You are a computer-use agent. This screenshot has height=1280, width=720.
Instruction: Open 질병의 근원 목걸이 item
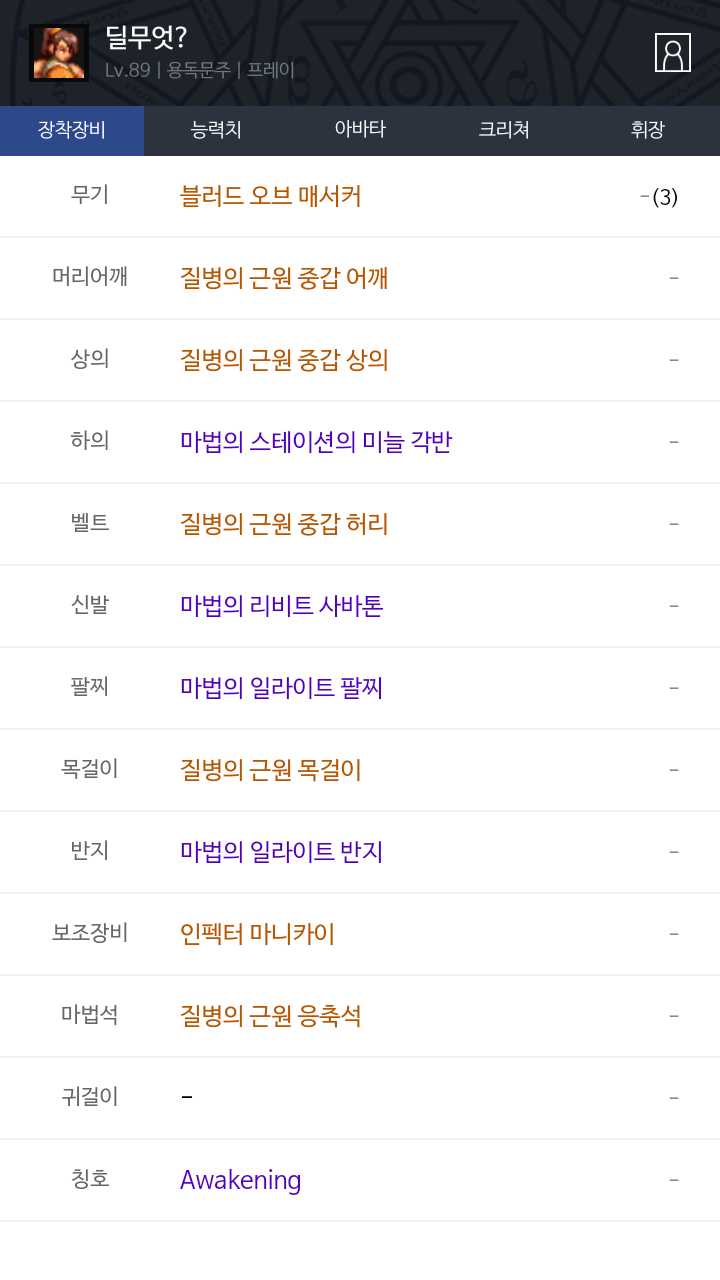270,770
